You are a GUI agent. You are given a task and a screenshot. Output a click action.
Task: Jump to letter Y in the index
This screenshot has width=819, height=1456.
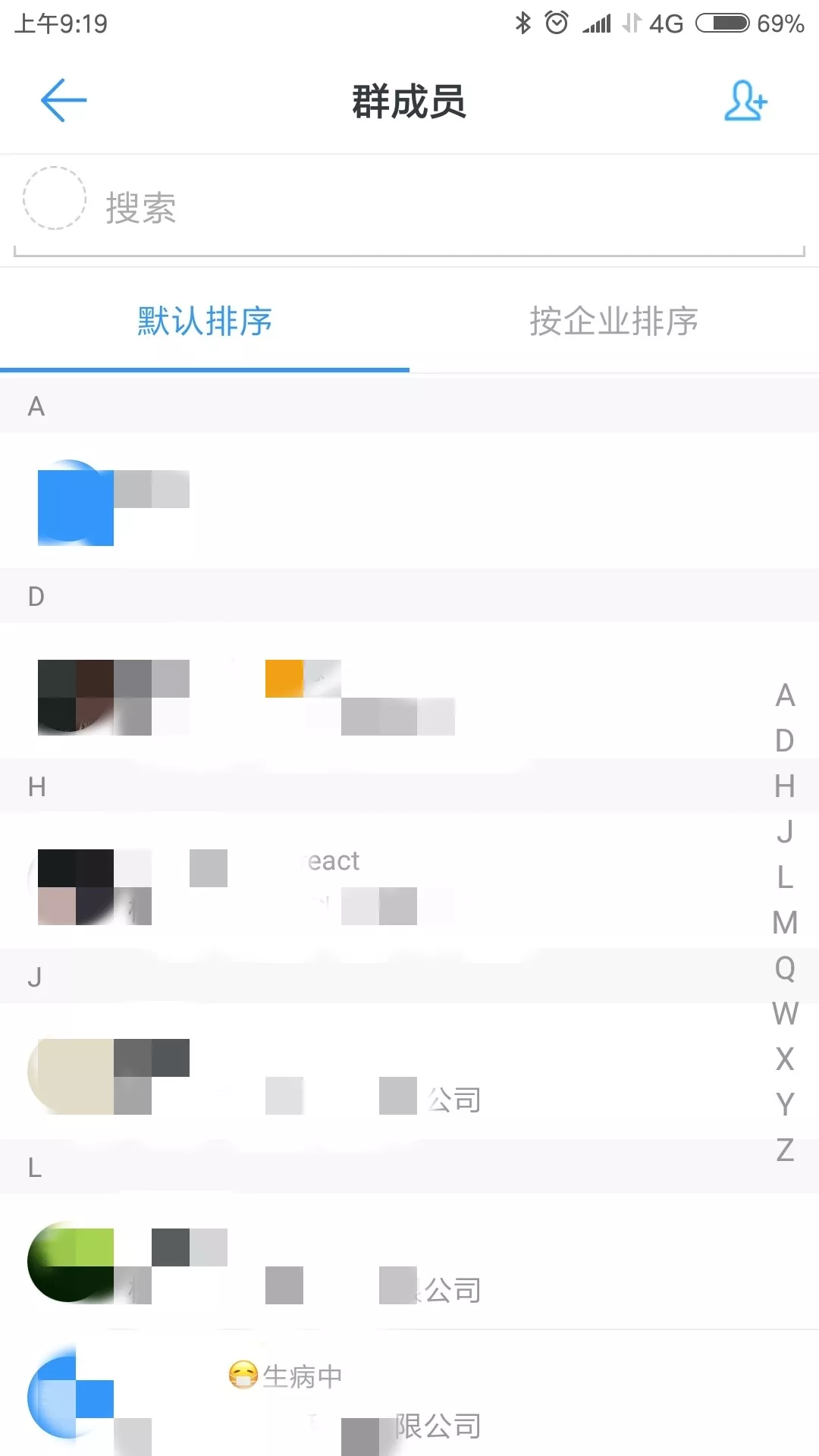[x=785, y=1105]
